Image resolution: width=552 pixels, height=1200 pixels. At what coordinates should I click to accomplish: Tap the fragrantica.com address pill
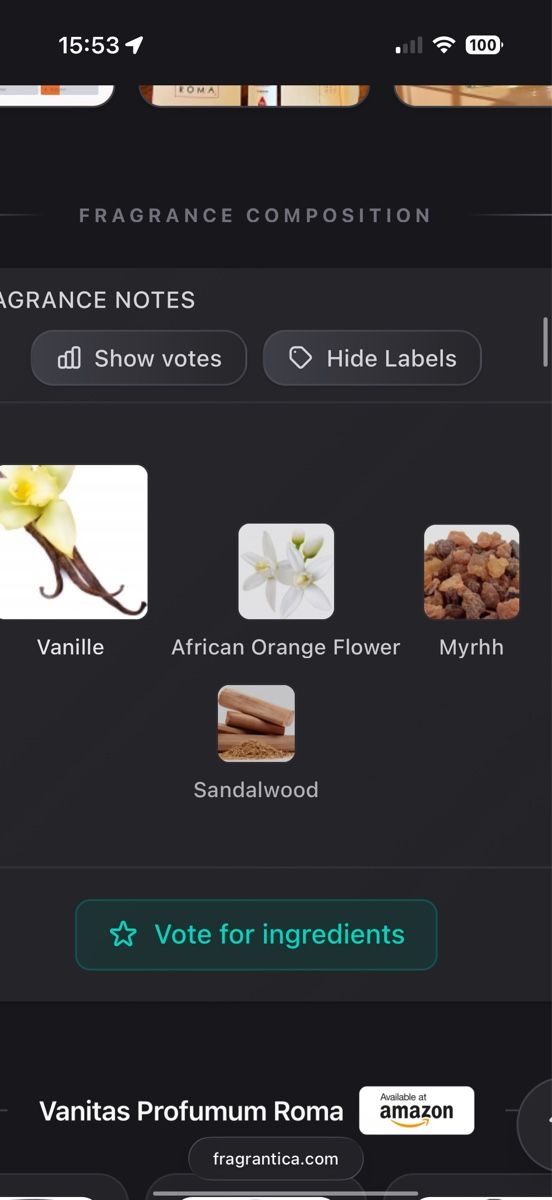point(275,1159)
